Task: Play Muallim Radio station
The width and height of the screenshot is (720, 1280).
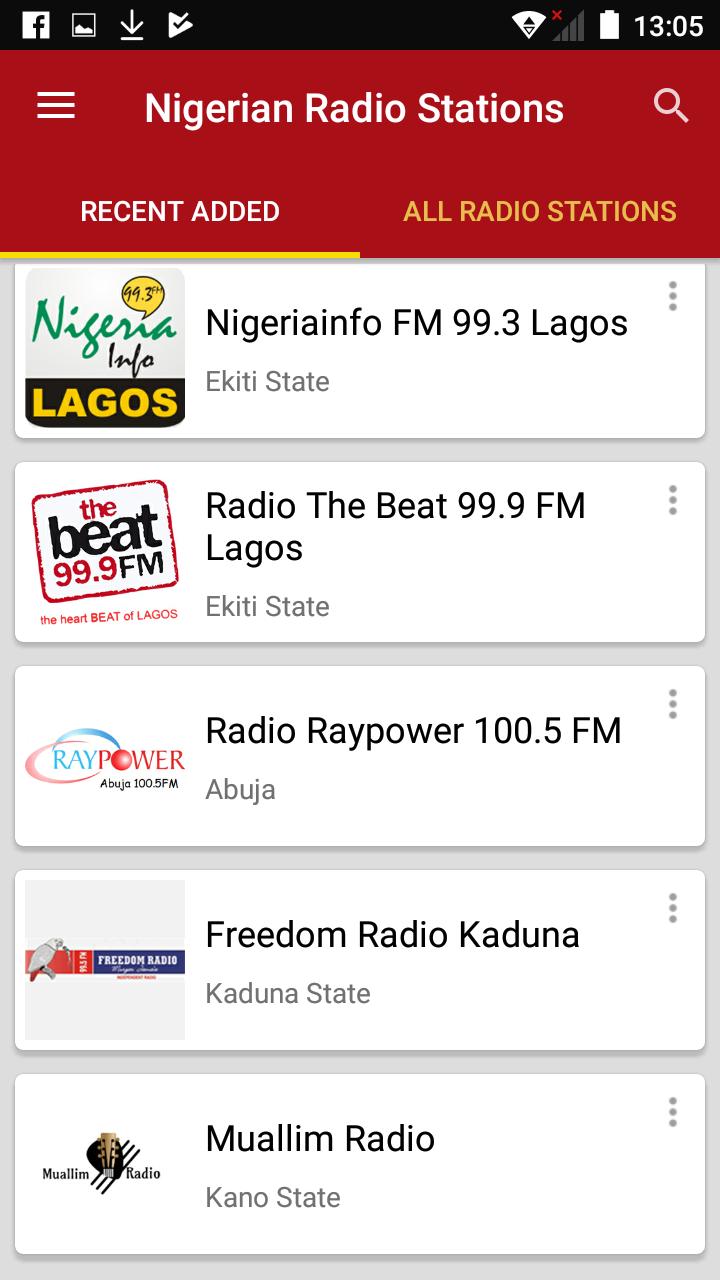Action: coord(360,1164)
